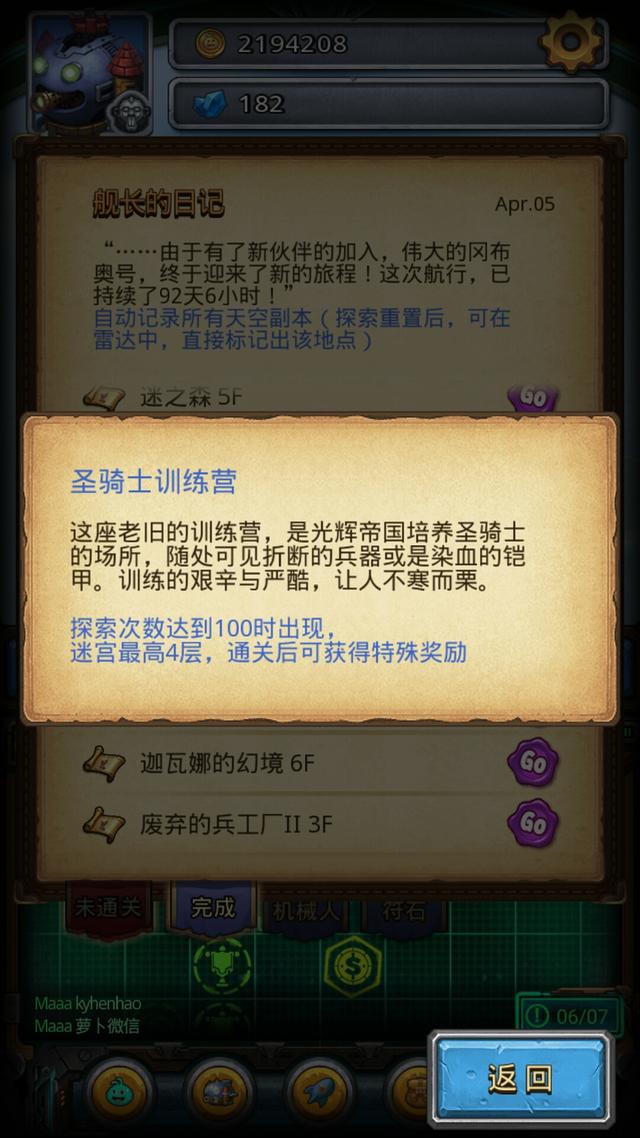Viewport: 640px width, 1138px height.
Task: Go to 迦瓦娜的幻境 6F dungeon
Action: (x=533, y=764)
